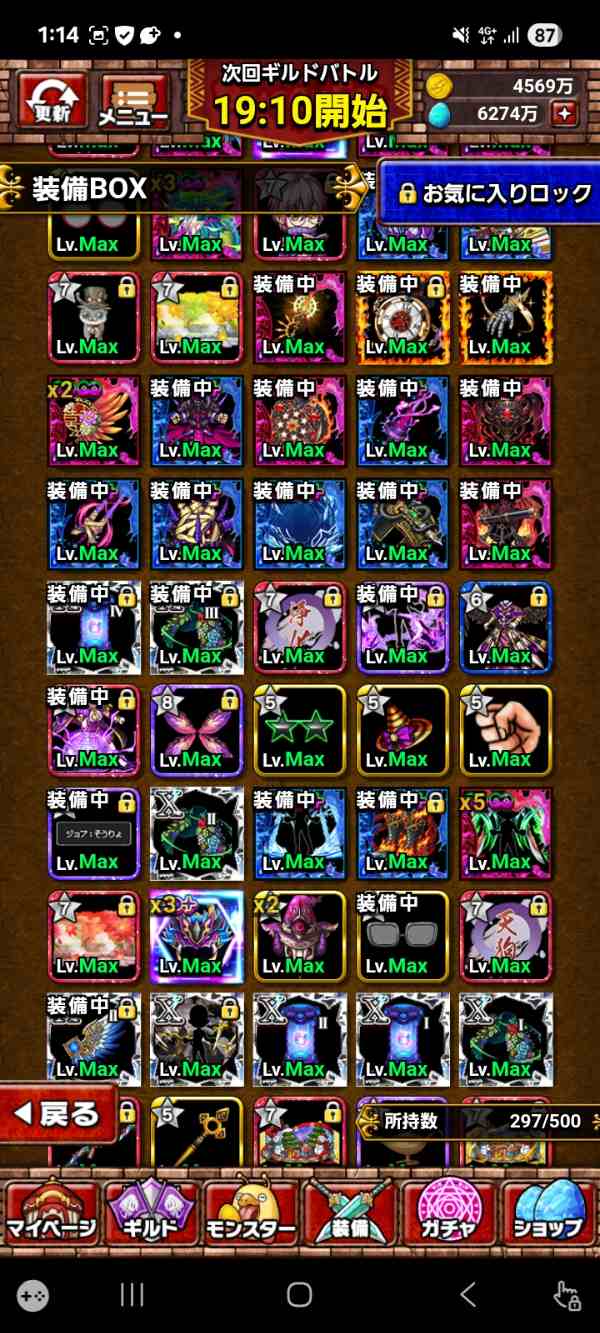Switch to the モンスター tab

coord(250,1213)
